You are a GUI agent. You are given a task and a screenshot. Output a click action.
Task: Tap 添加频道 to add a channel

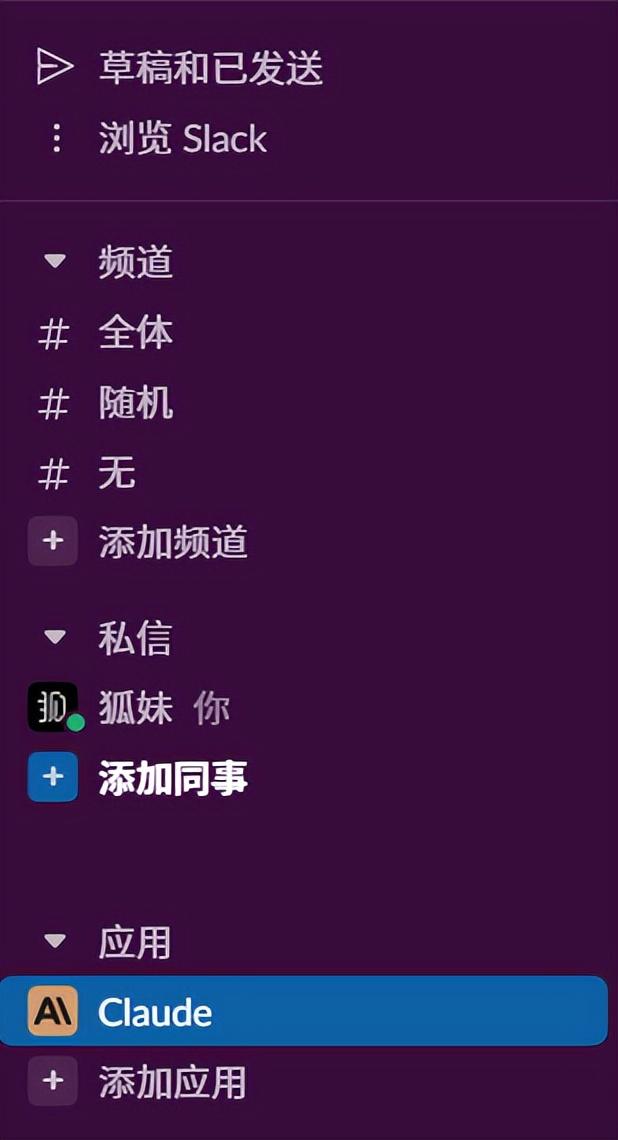[x=172, y=542]
